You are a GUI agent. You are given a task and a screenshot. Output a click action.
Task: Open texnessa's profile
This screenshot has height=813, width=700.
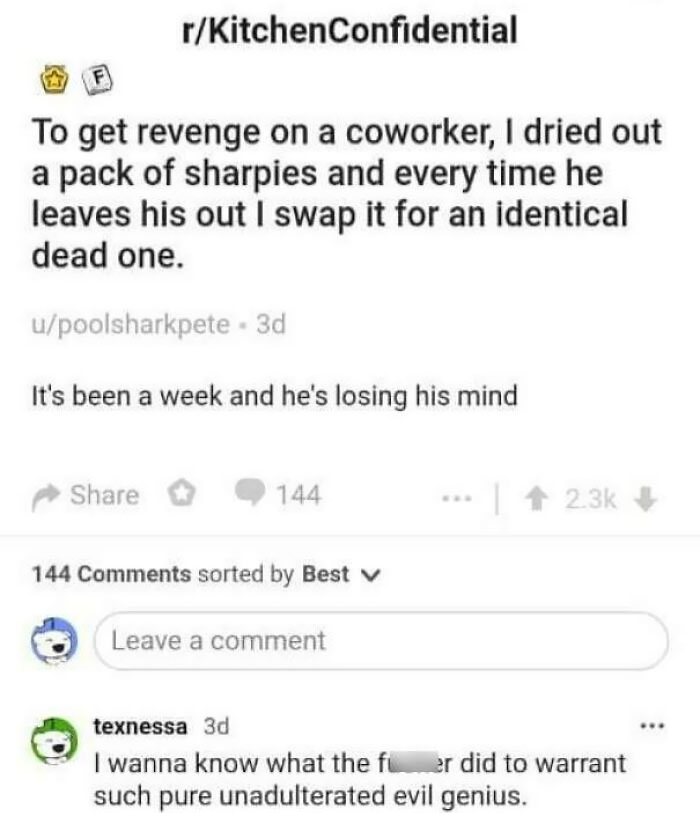coord(140,726)
